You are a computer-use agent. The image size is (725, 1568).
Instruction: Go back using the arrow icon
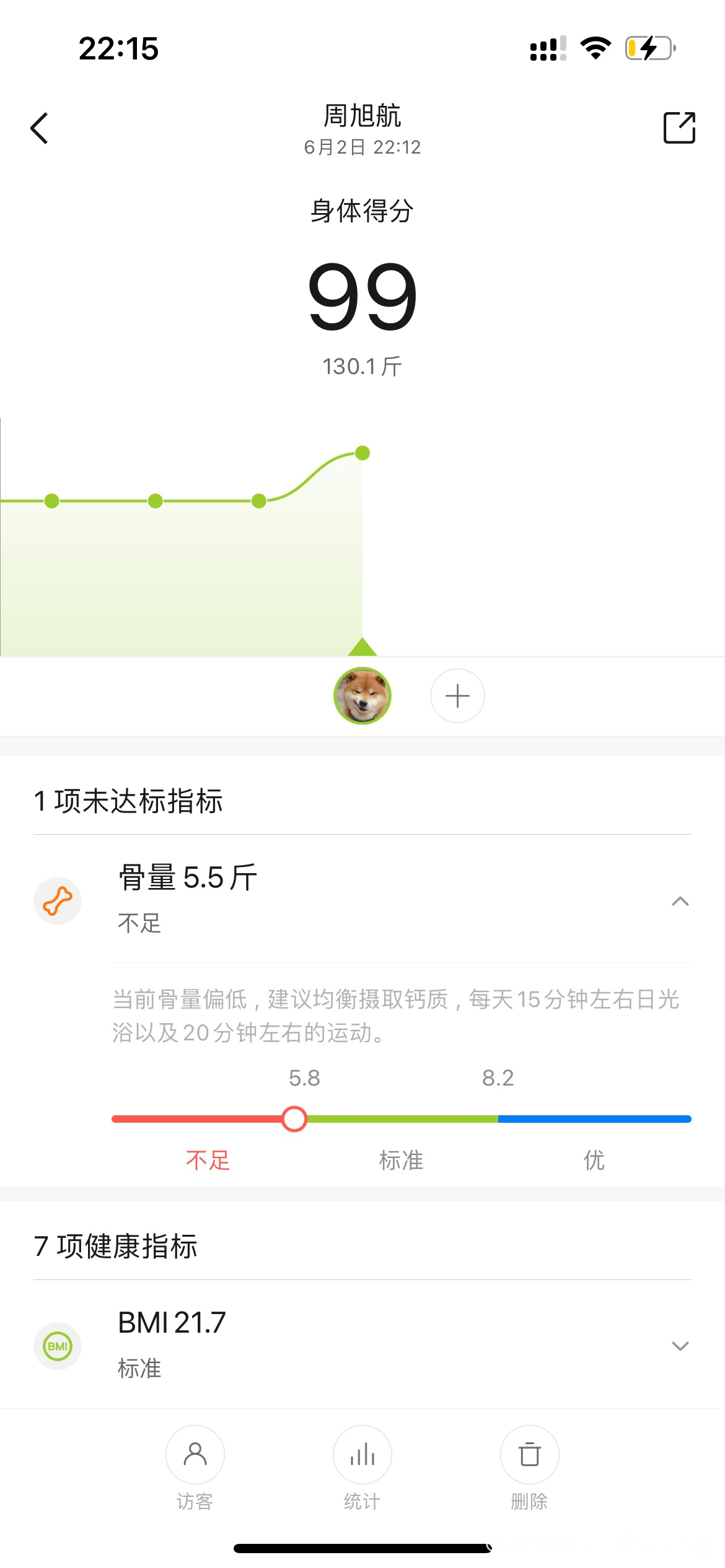(x=40, y=128)
